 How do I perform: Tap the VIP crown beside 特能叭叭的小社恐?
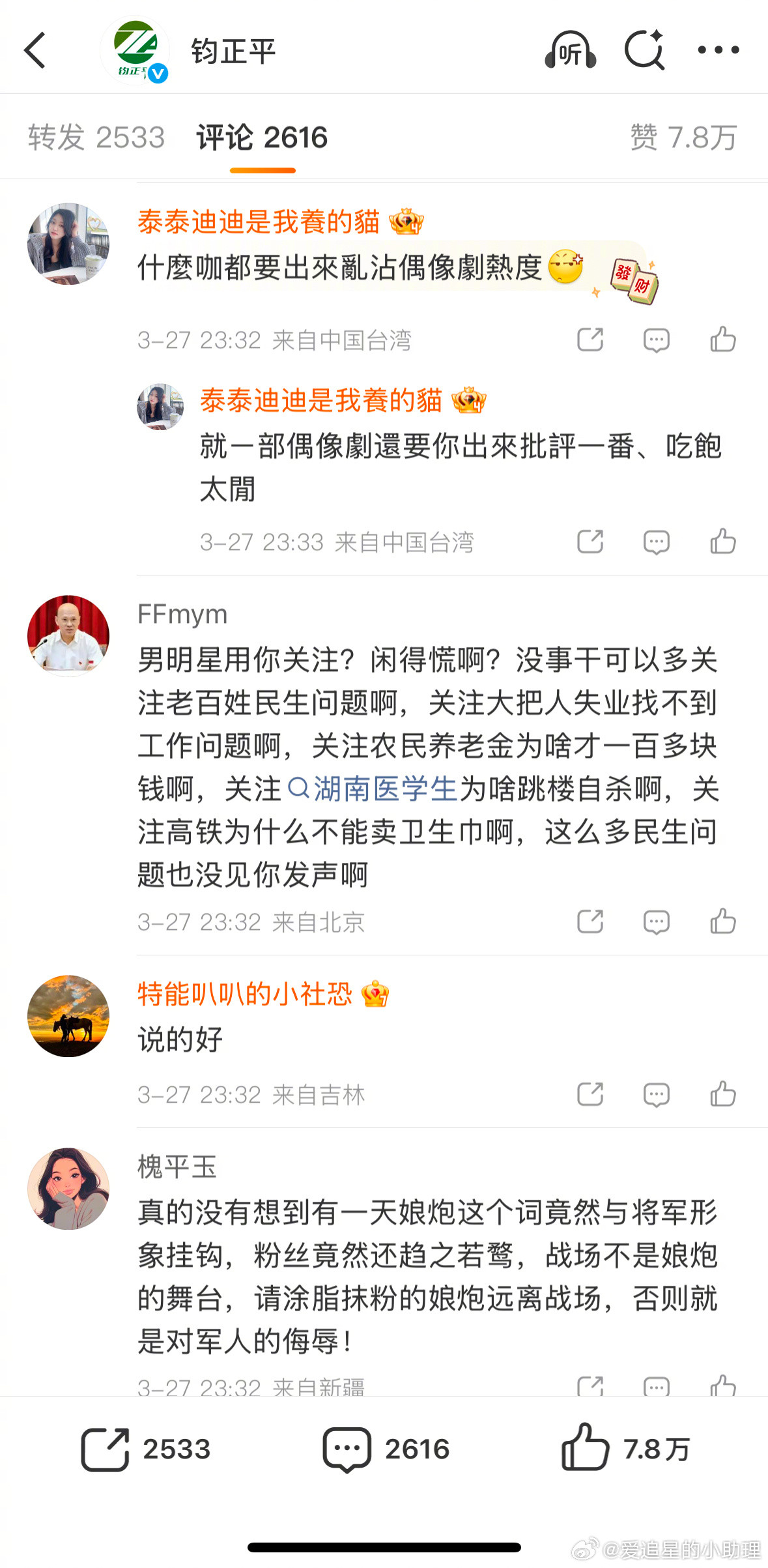click(373, 993)
